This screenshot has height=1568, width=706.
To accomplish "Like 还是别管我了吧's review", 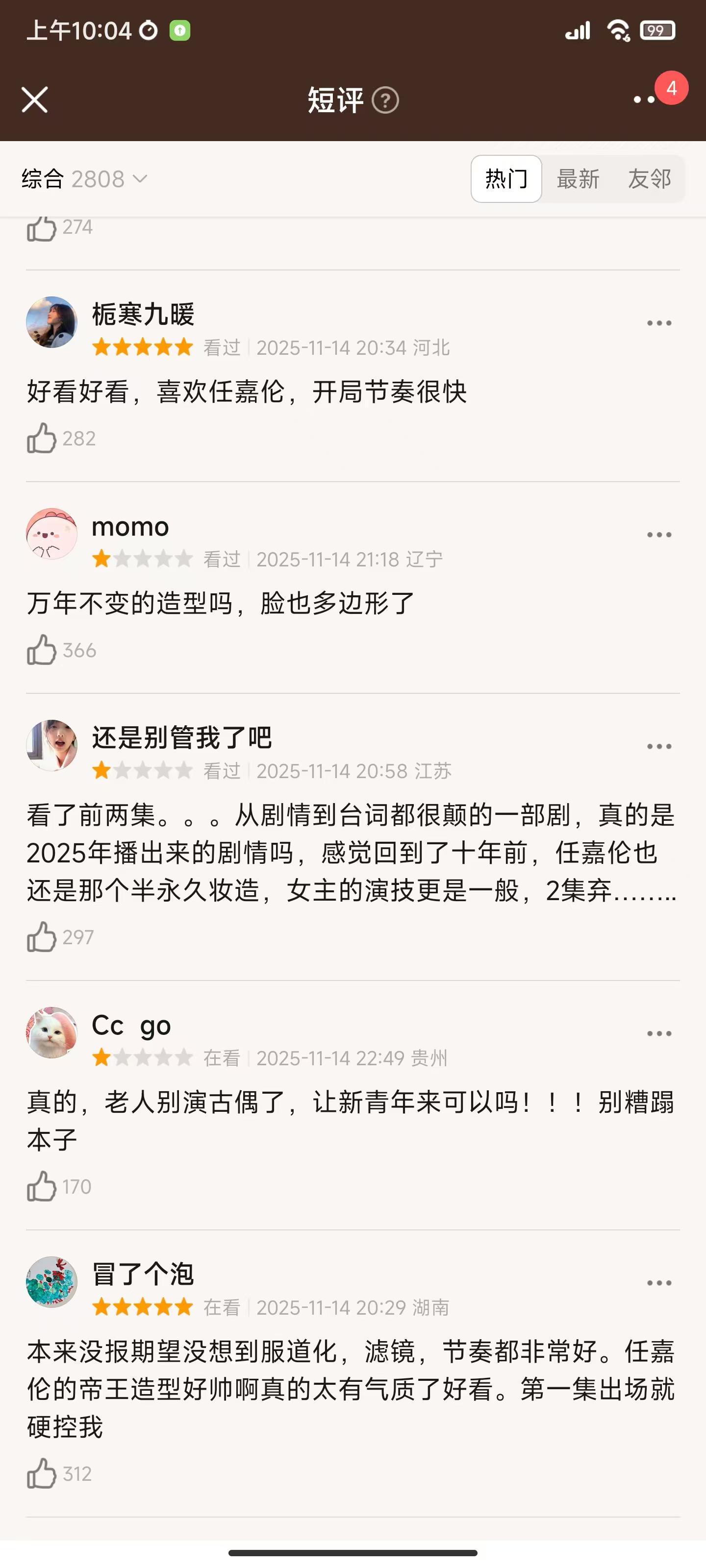I will coord(41,937).
